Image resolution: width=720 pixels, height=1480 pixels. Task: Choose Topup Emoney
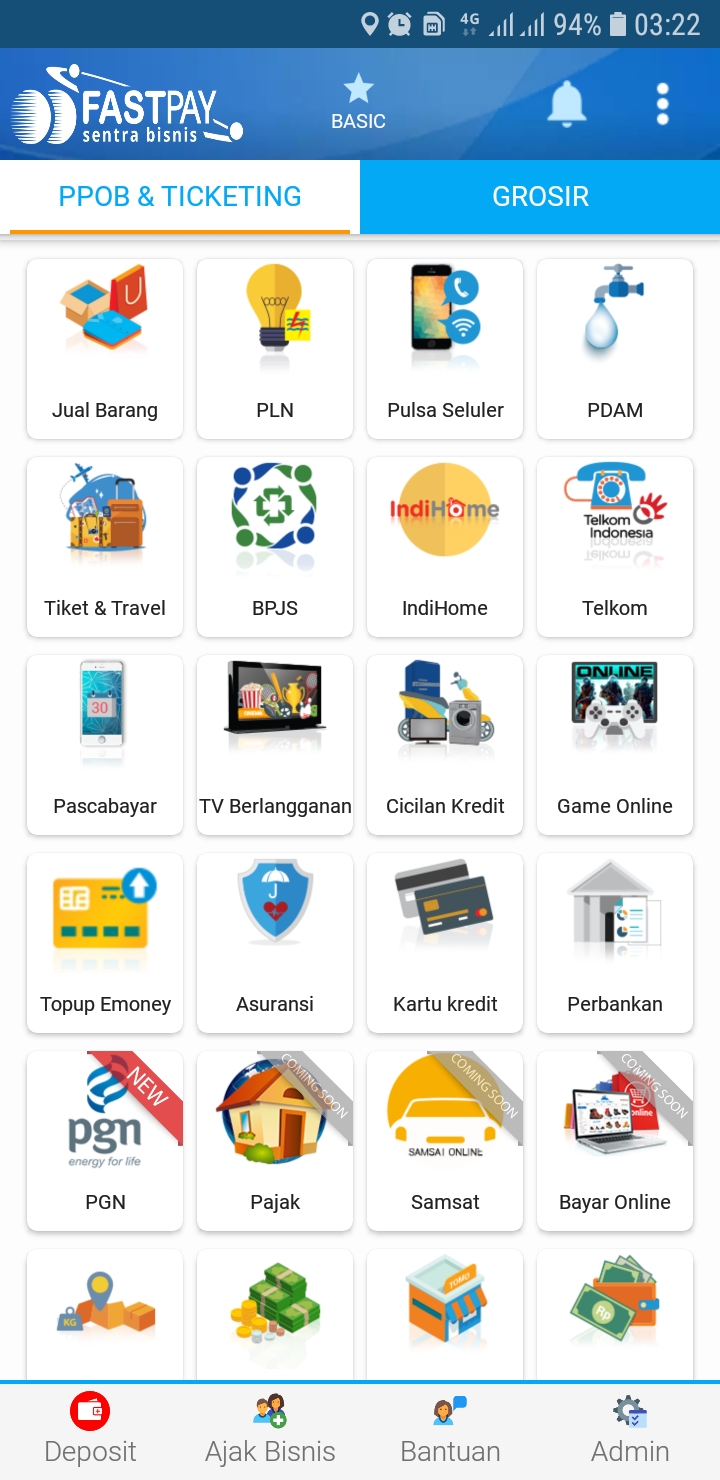(105, 942)
